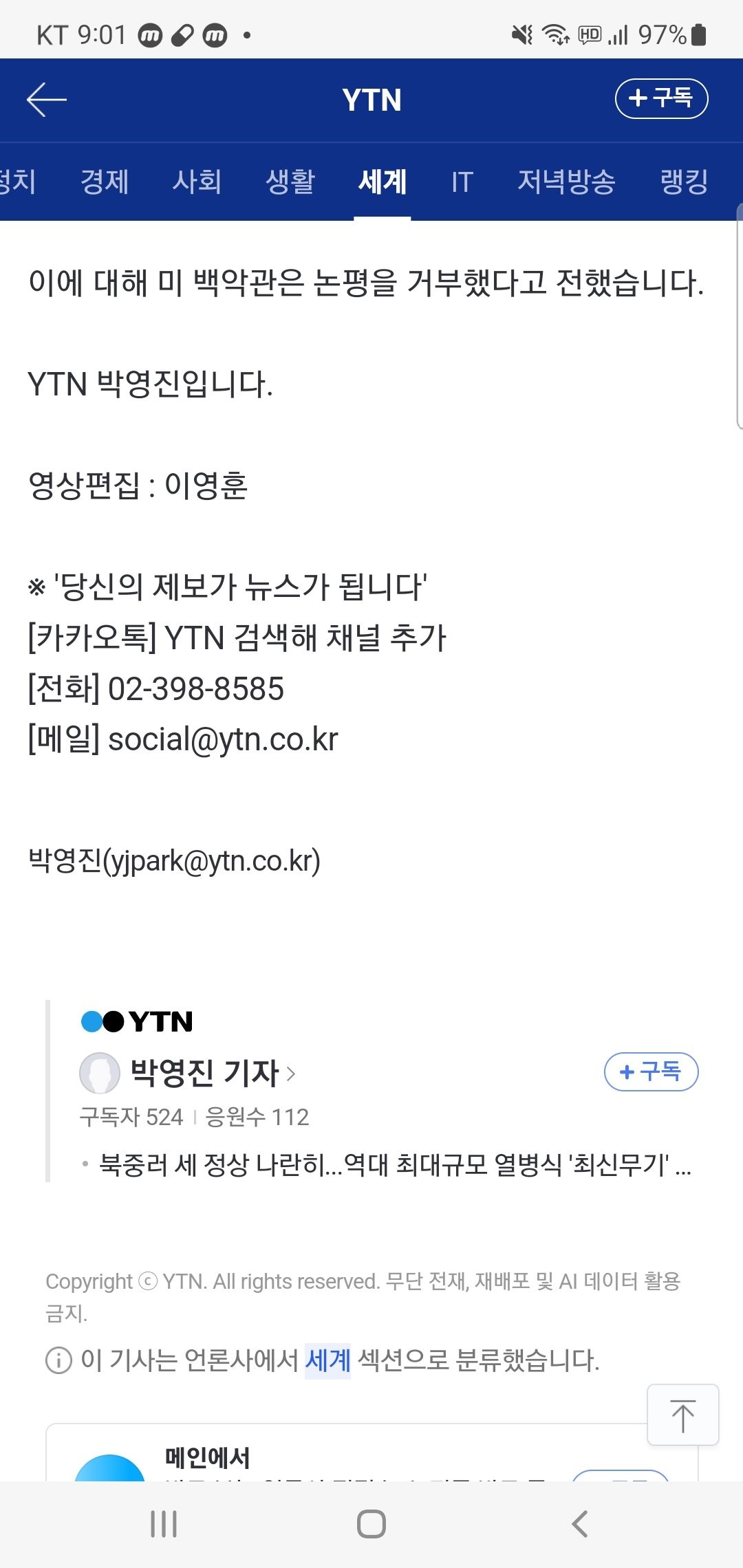Go back using the header arrow
Viewport: 743px width, 1568px height.
(x=47, y=100)
